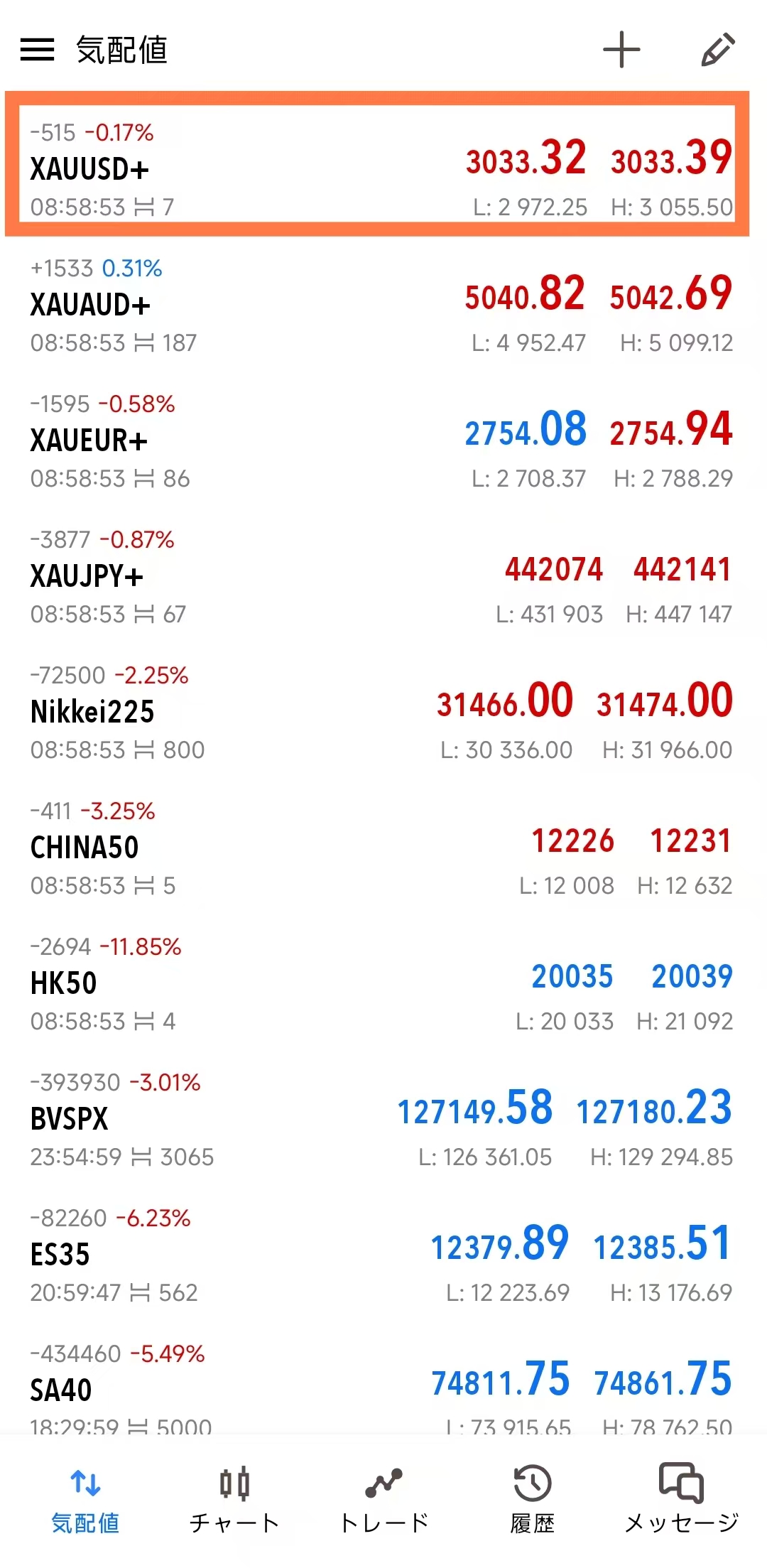Select the XAUAUD+ symbol row
Image resolution: width=767 pixels, height=1568 pixels.
click(376, 306)
